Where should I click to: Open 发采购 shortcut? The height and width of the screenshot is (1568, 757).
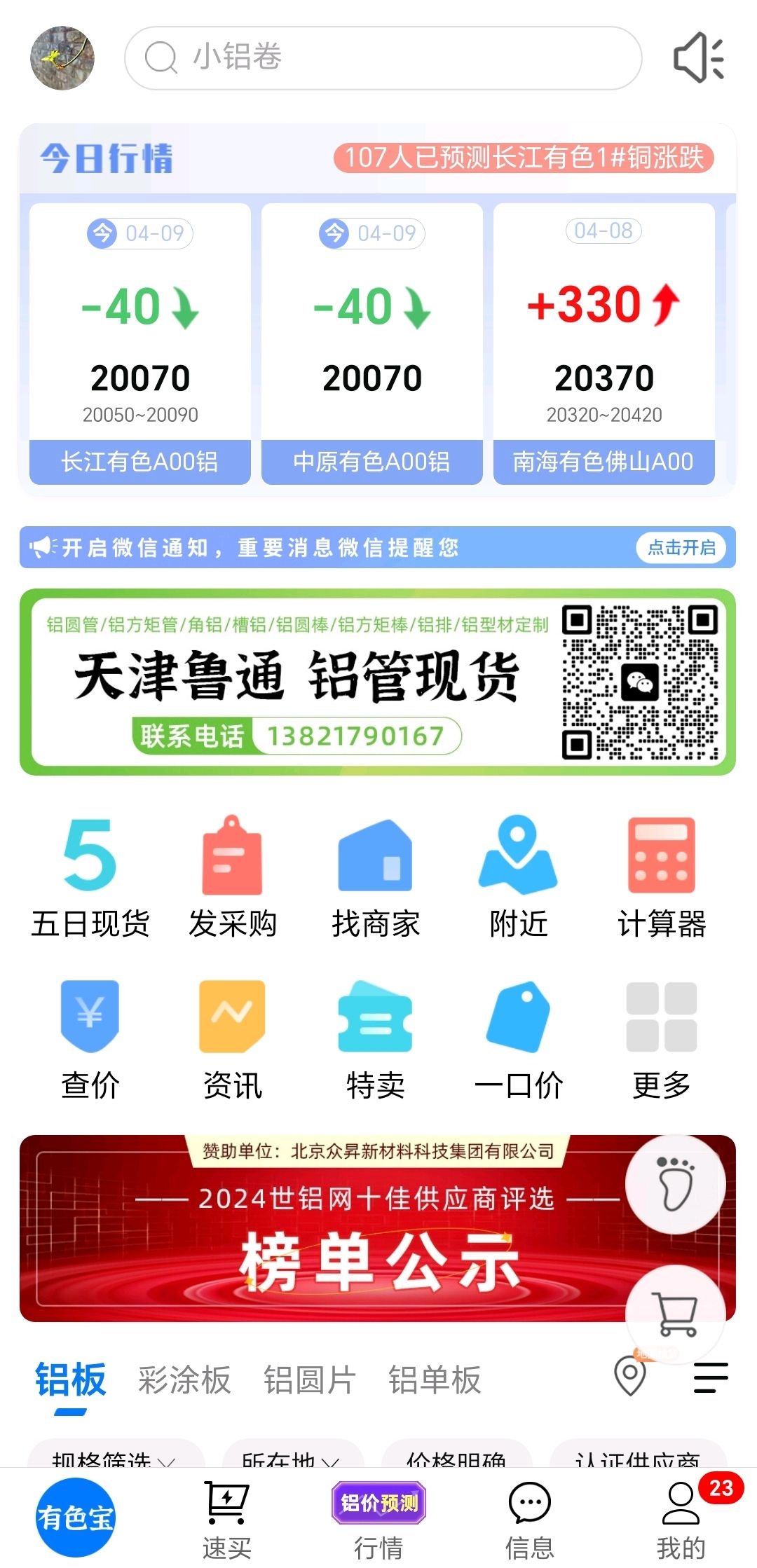[233, 879]
